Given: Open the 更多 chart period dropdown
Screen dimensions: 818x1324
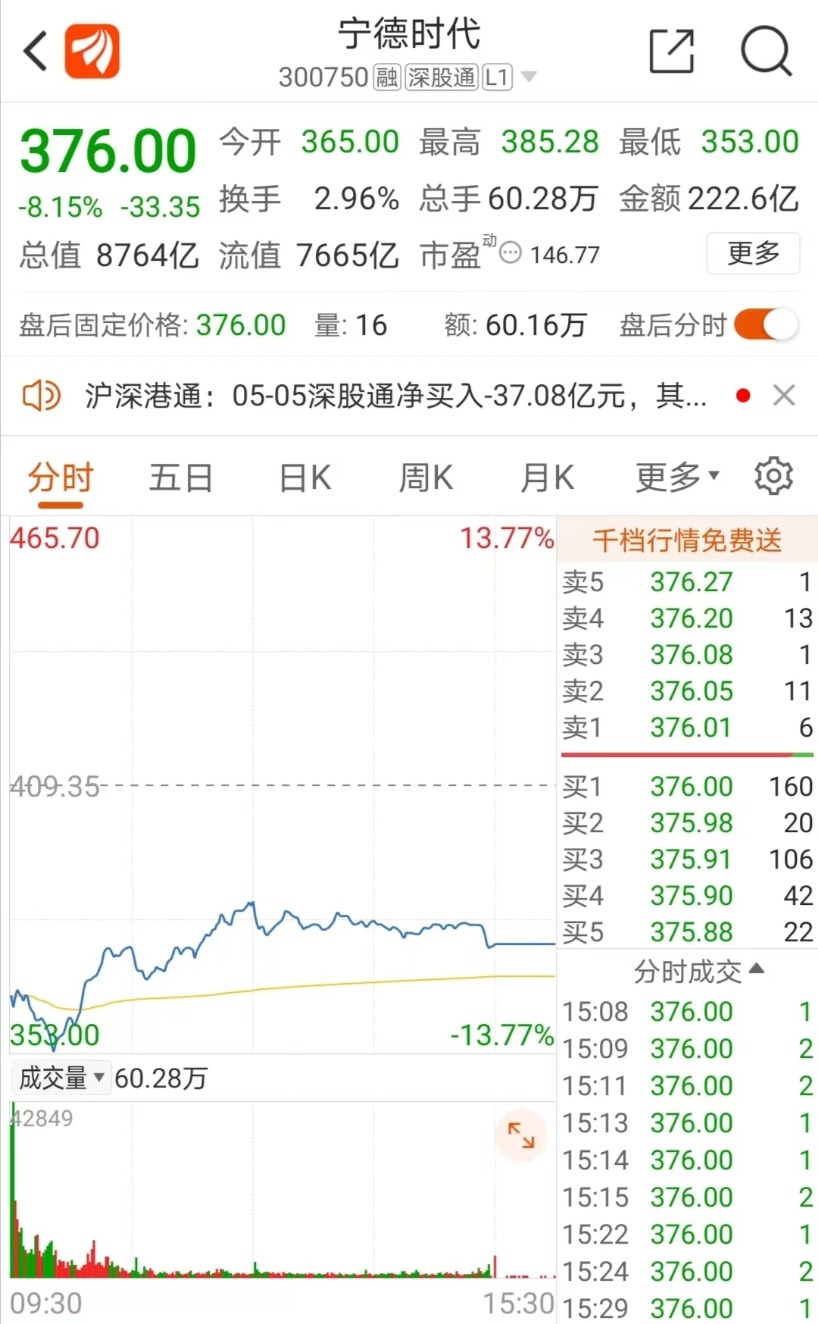Looking at the screenshot, I should (x=677, y=477).
